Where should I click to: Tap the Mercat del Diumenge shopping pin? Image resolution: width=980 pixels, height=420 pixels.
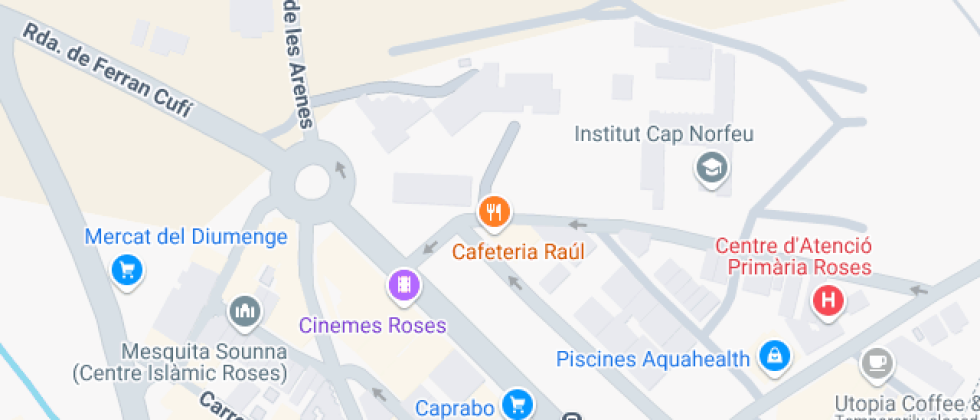pyautogui.click(x=128, y=272)
